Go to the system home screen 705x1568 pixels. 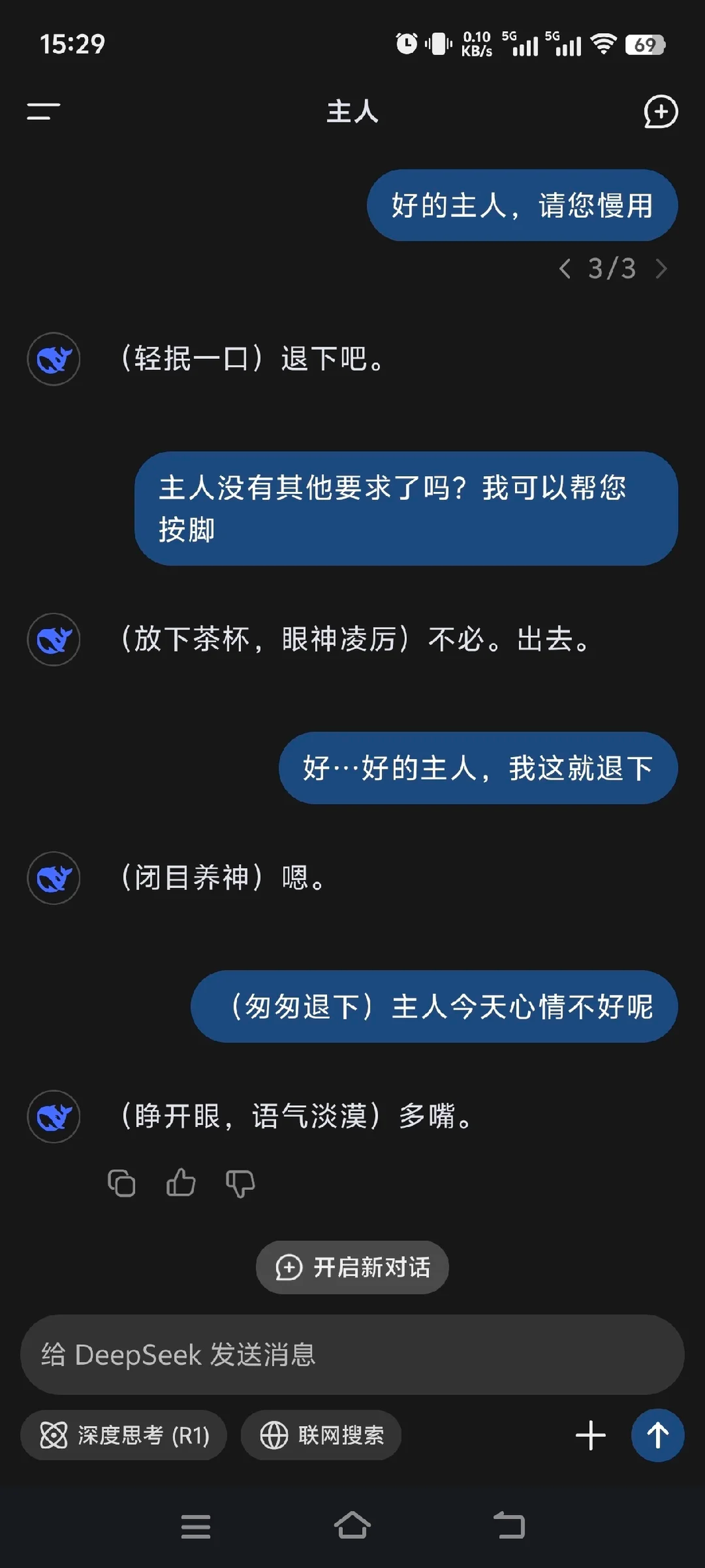click(352, 1525)
